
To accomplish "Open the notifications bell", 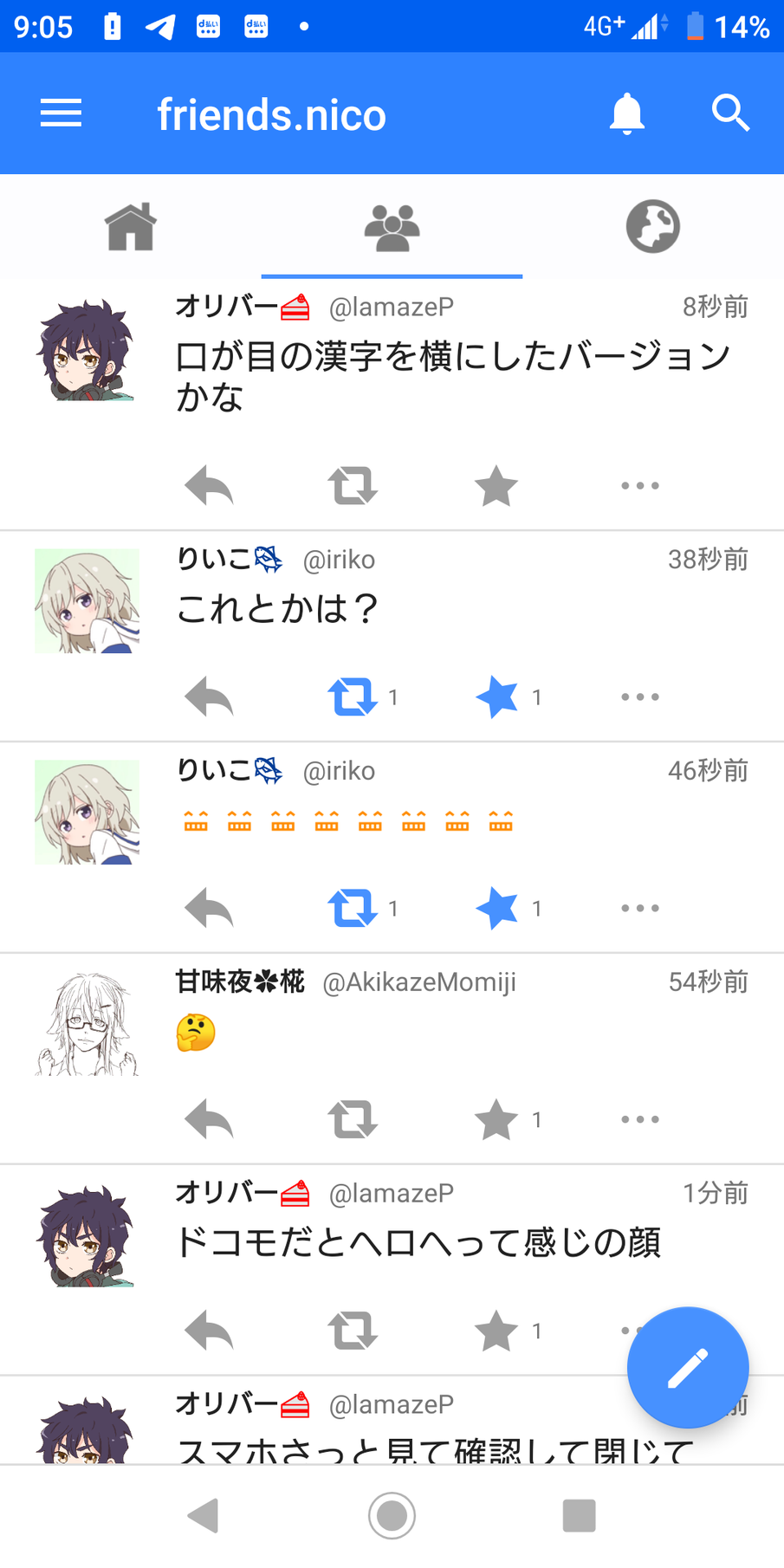I will 626,113.
